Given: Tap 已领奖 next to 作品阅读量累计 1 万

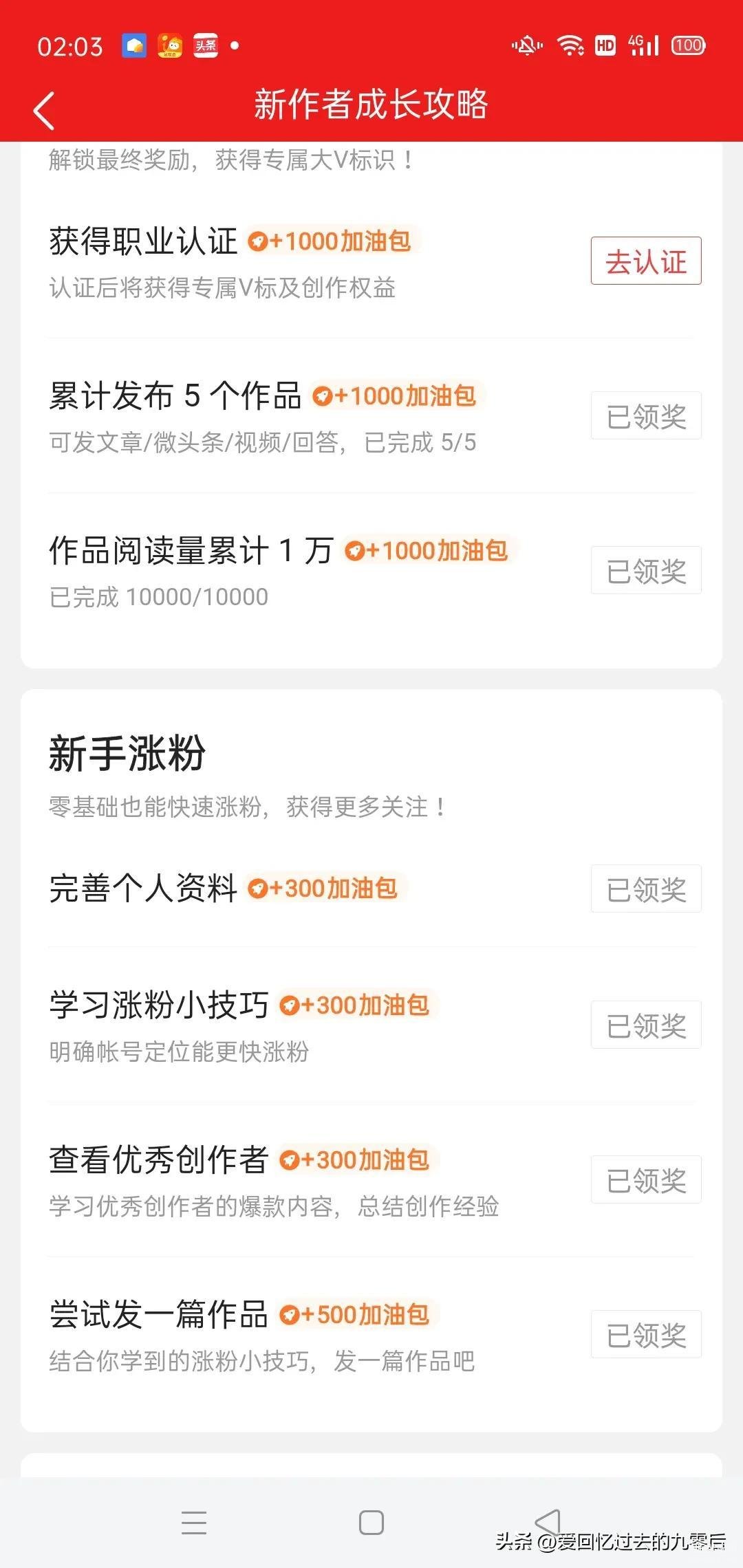Looking at the screenshot, I should (646, 570).
